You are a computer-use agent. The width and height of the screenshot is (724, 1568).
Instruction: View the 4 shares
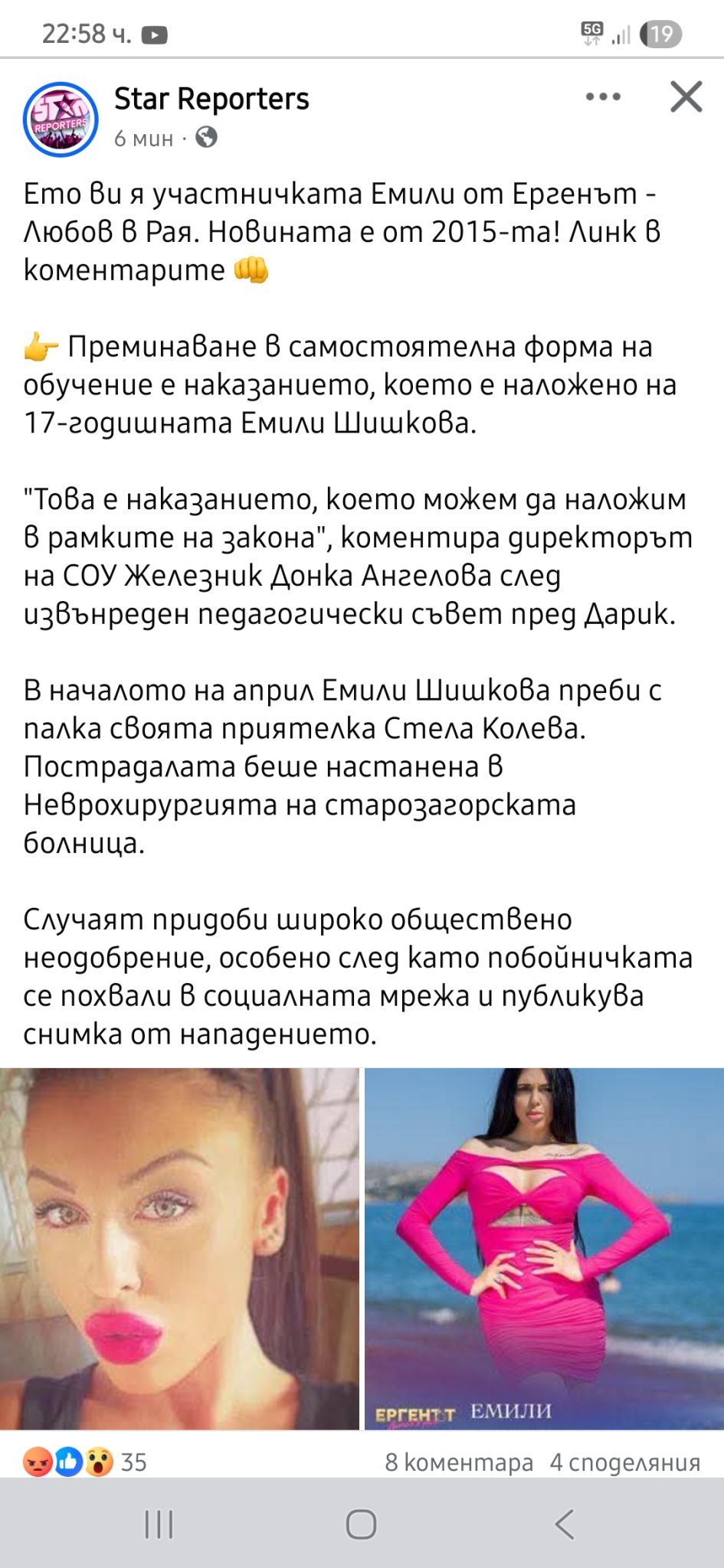point(624,1462)
